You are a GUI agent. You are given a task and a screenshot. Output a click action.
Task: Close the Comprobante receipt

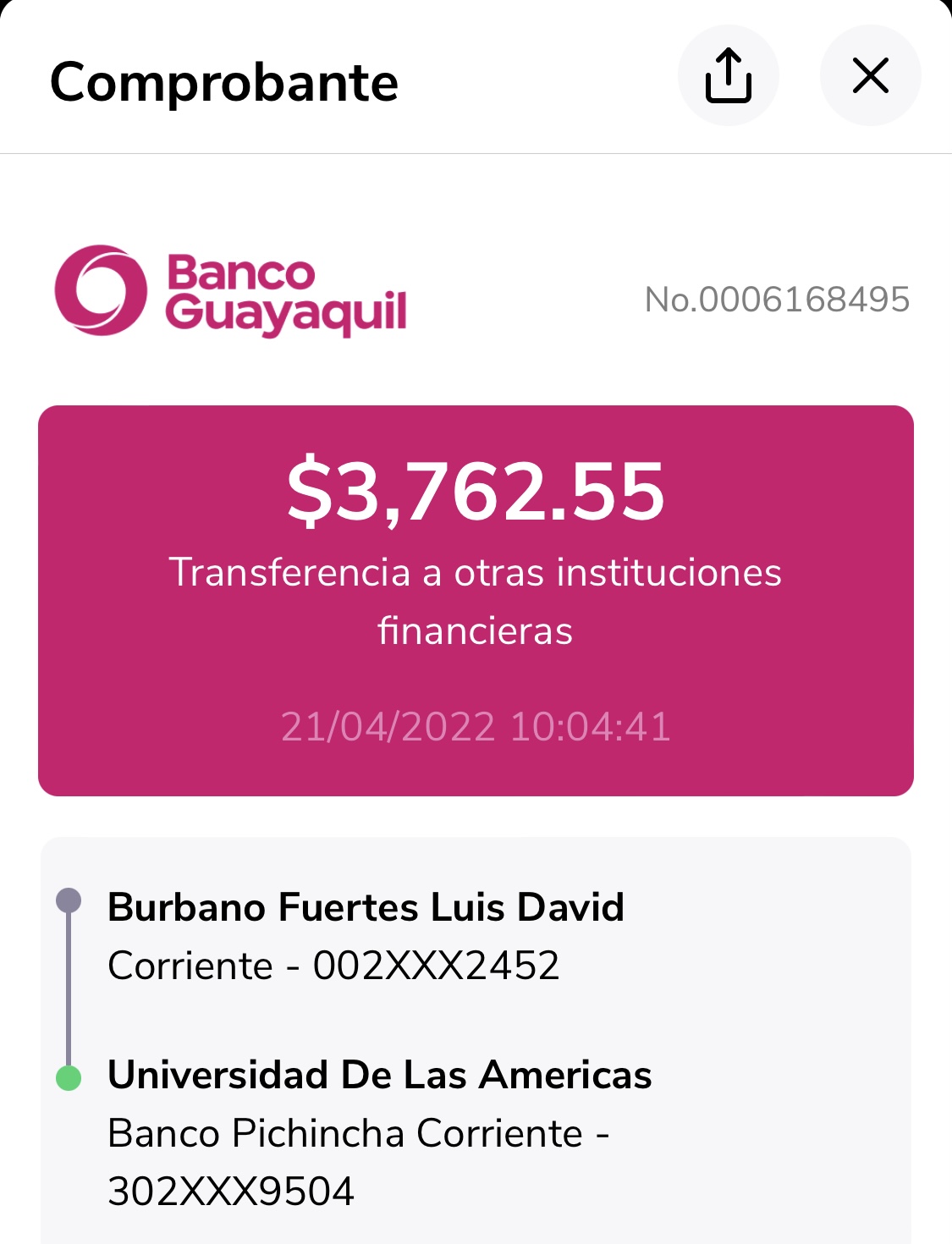tap(870, 76)
